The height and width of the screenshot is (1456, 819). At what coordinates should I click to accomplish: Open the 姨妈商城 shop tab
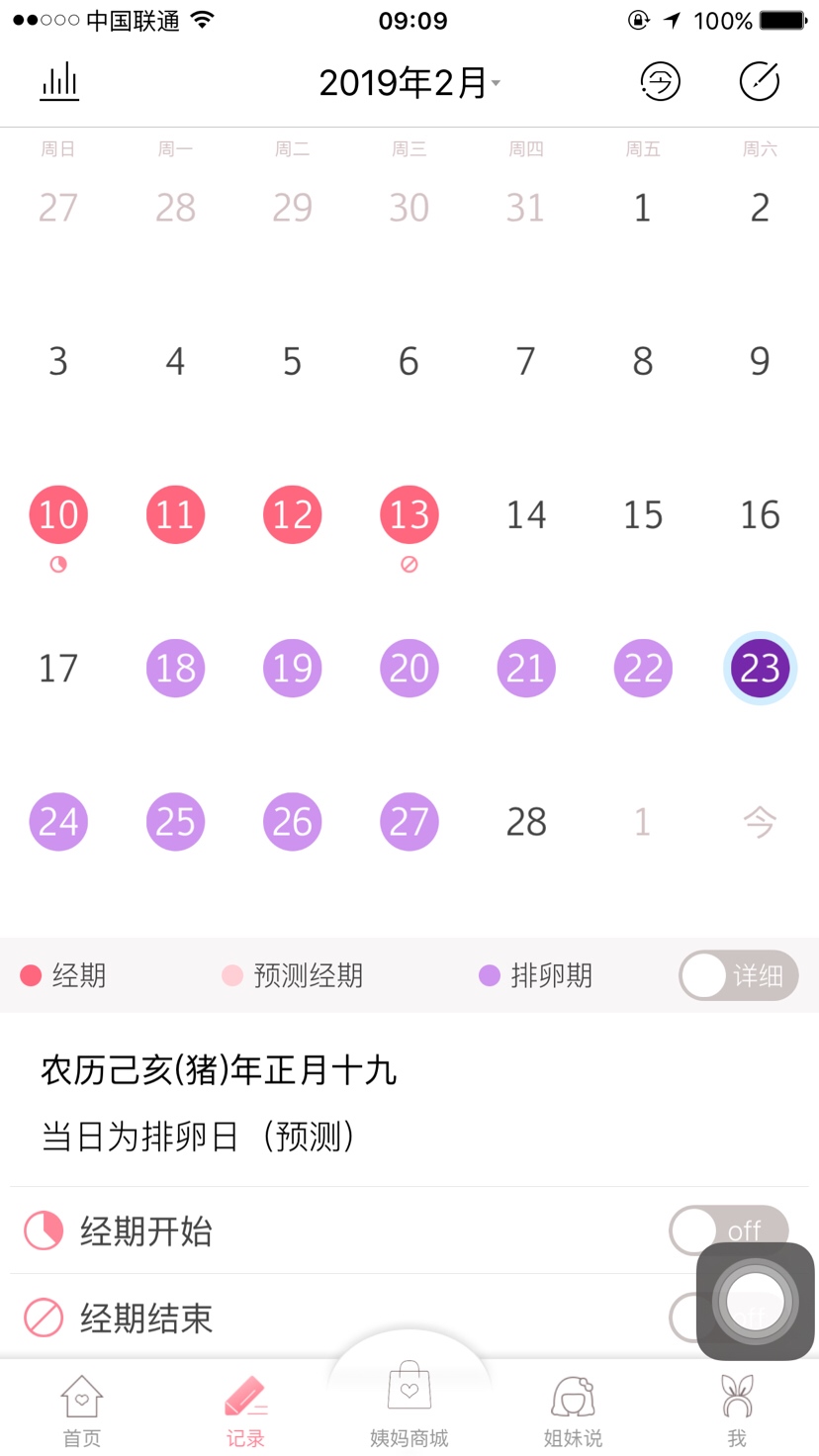point(409,1405)
